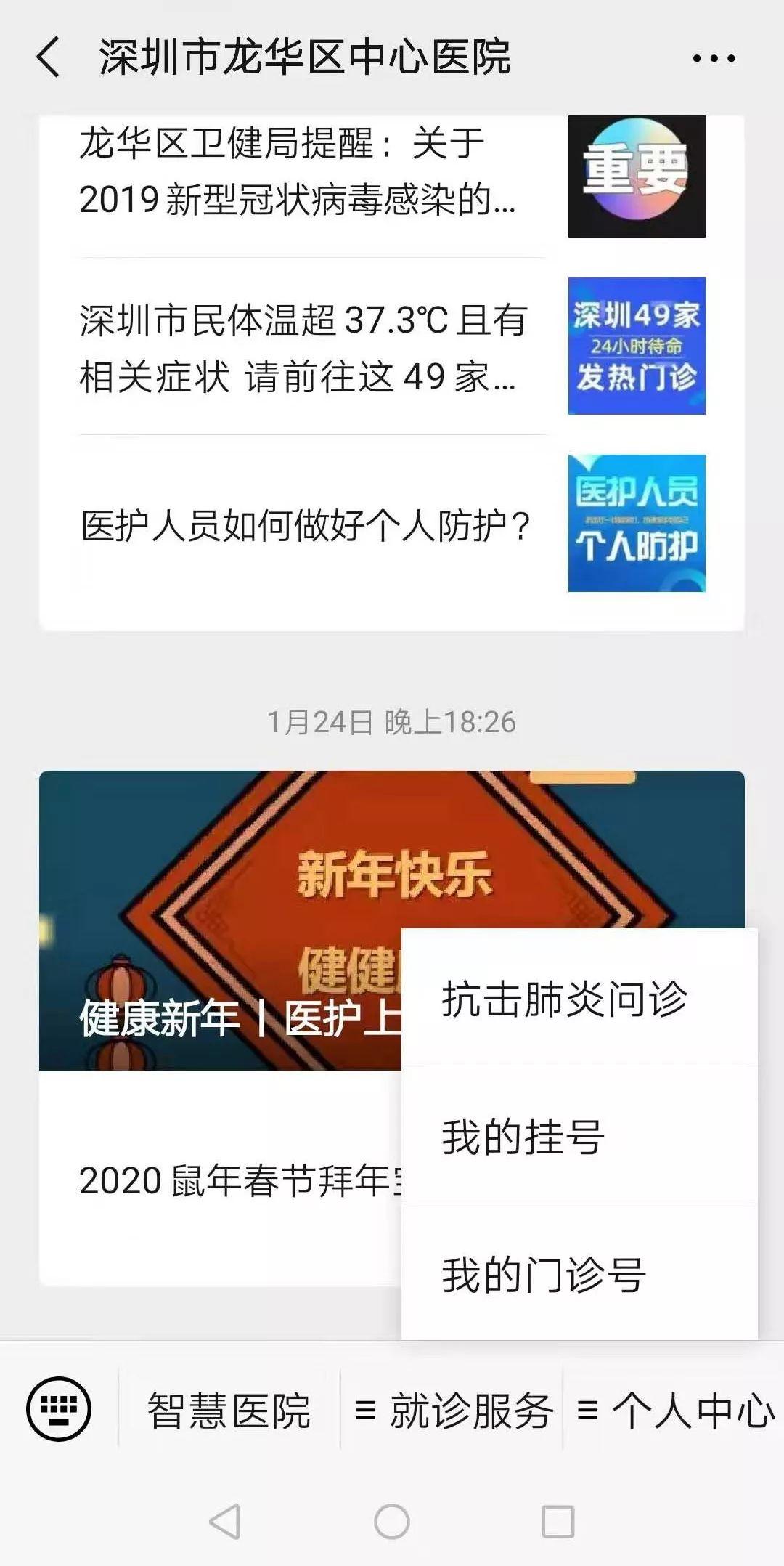Open the 龙华区卫健局提醒 article
This screenshot has width=784, height=1566.
298,171
